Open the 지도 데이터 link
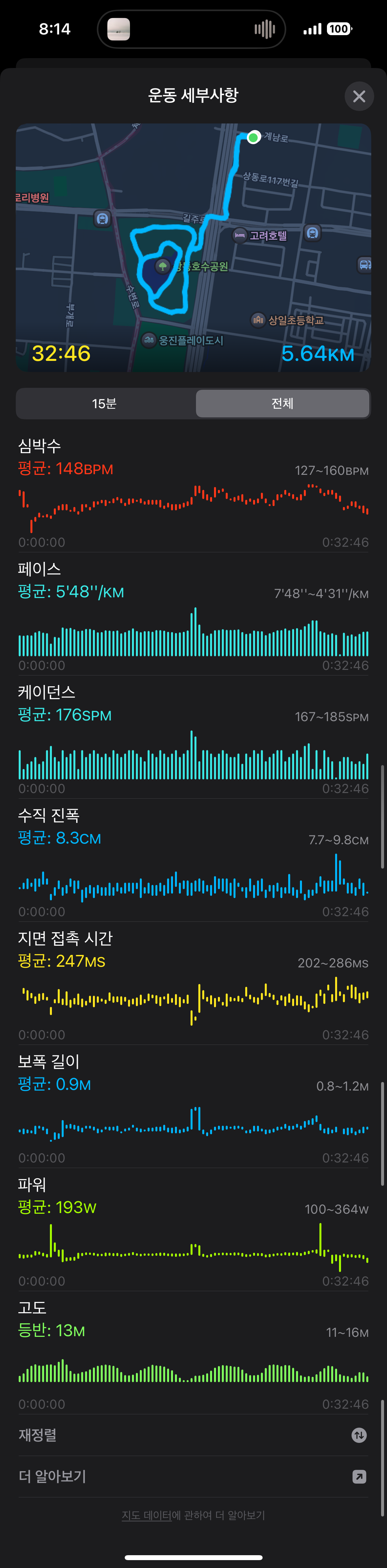Screen dimensions: 387x1568 [x=147, y=1515]
